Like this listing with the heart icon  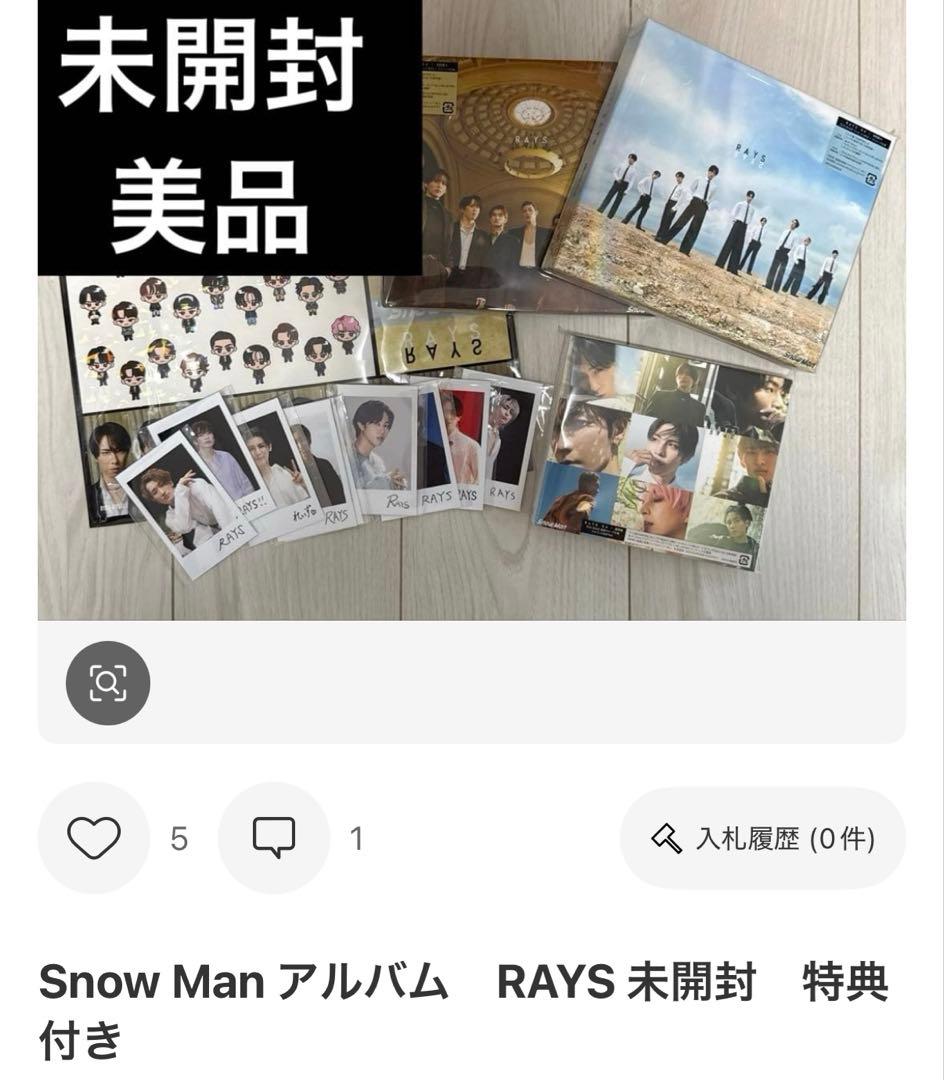(x=93, y=838)
